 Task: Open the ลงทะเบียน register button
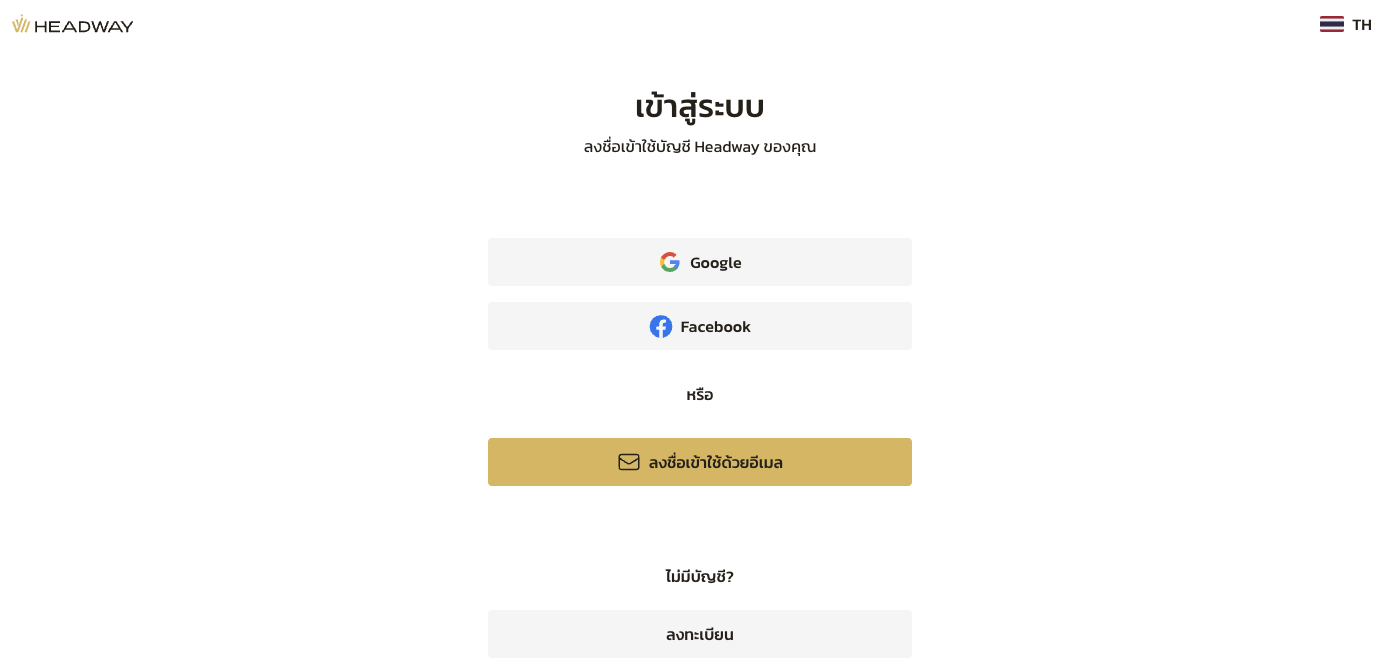click(699, 634)
